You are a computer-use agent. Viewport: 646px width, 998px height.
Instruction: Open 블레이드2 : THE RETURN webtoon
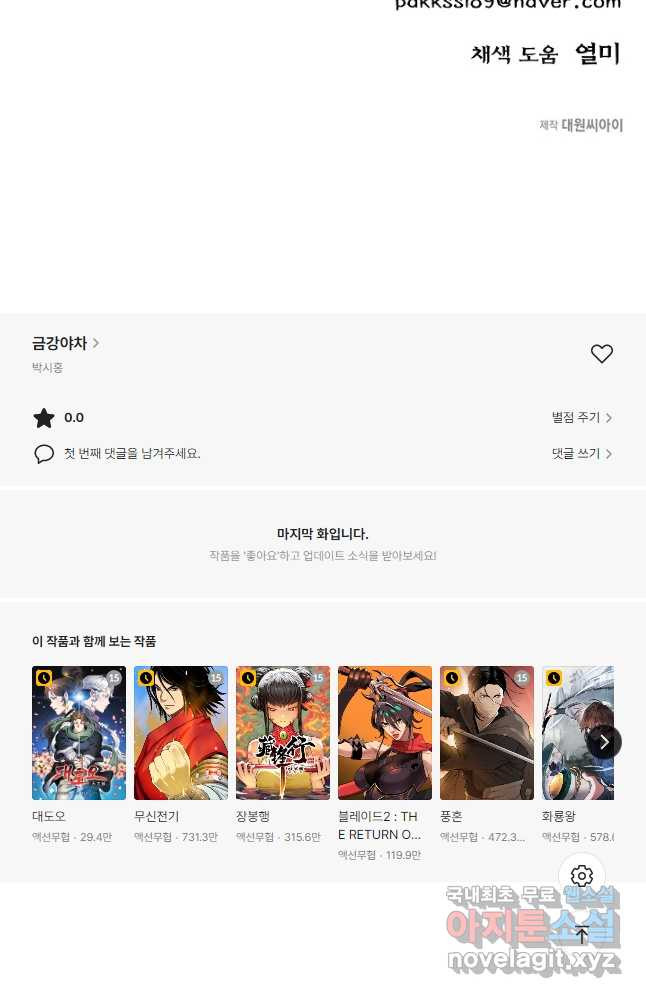(385, 733)
